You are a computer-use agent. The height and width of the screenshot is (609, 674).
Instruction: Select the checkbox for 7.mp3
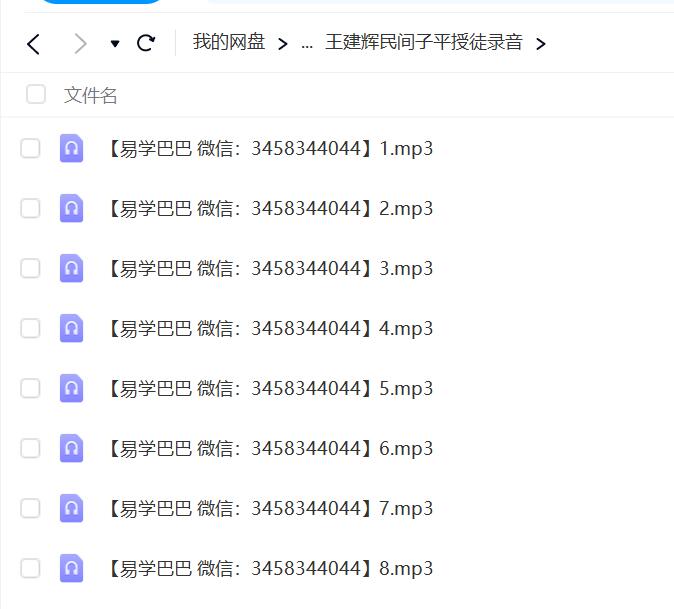click(x=30, y=509)
